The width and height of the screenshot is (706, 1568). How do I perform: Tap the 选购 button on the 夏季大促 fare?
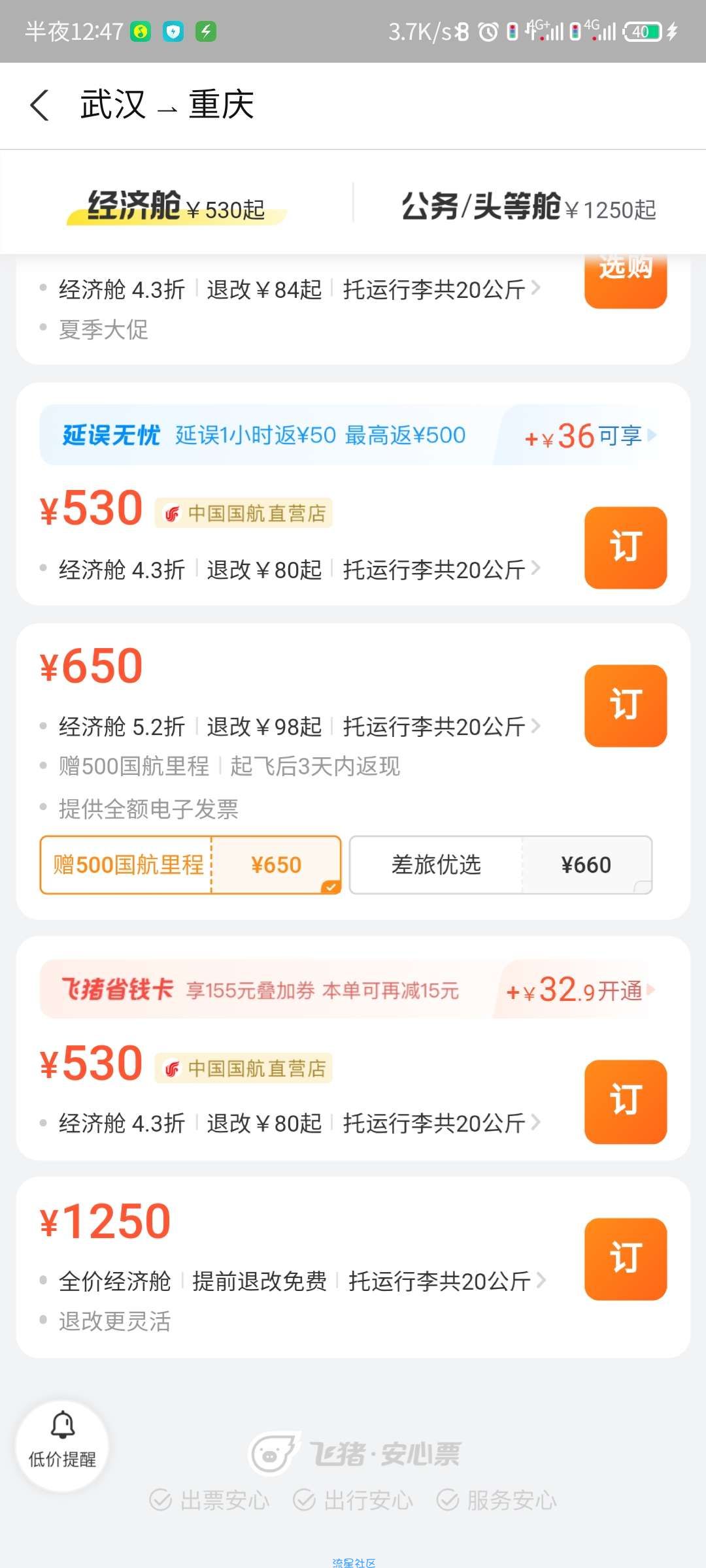[x=625, y=280]
